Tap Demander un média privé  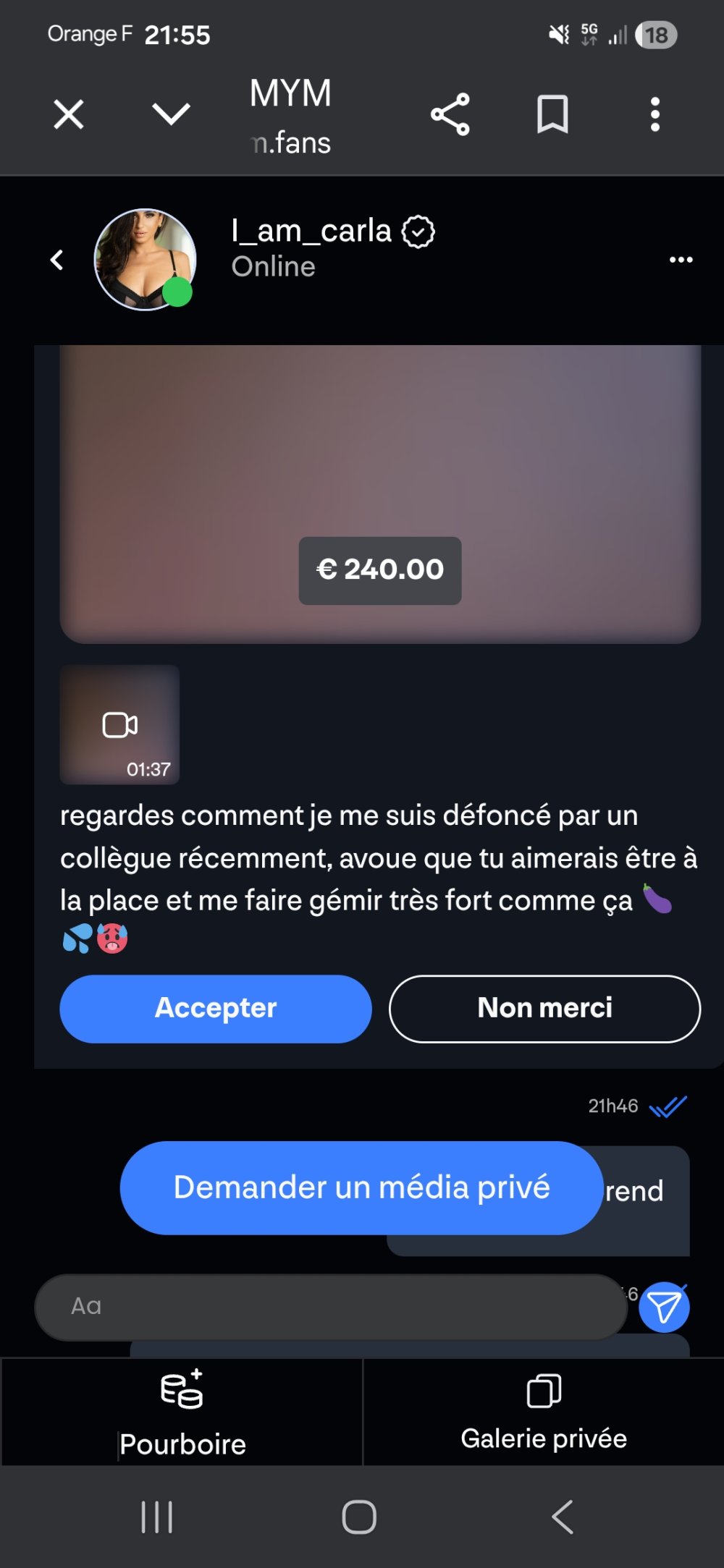pyautogui.click(x=361, y=1187)
